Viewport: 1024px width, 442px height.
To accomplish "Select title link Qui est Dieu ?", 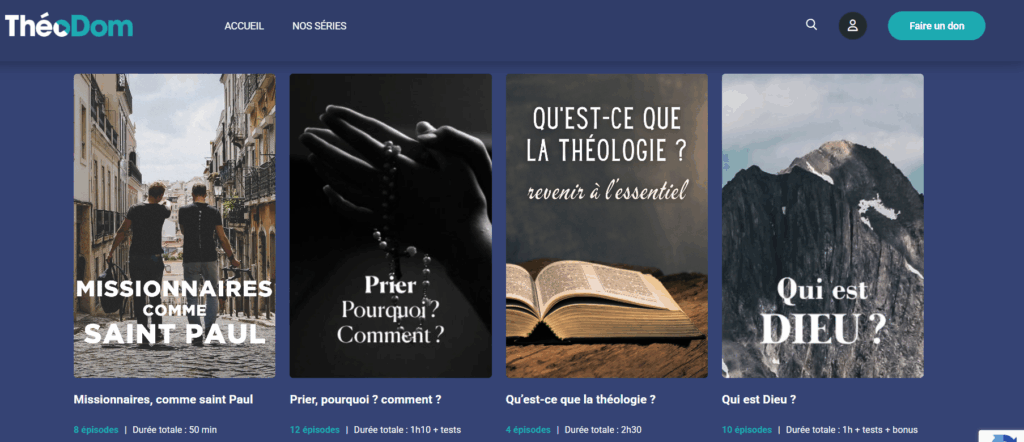I will (x=758, y=399).
